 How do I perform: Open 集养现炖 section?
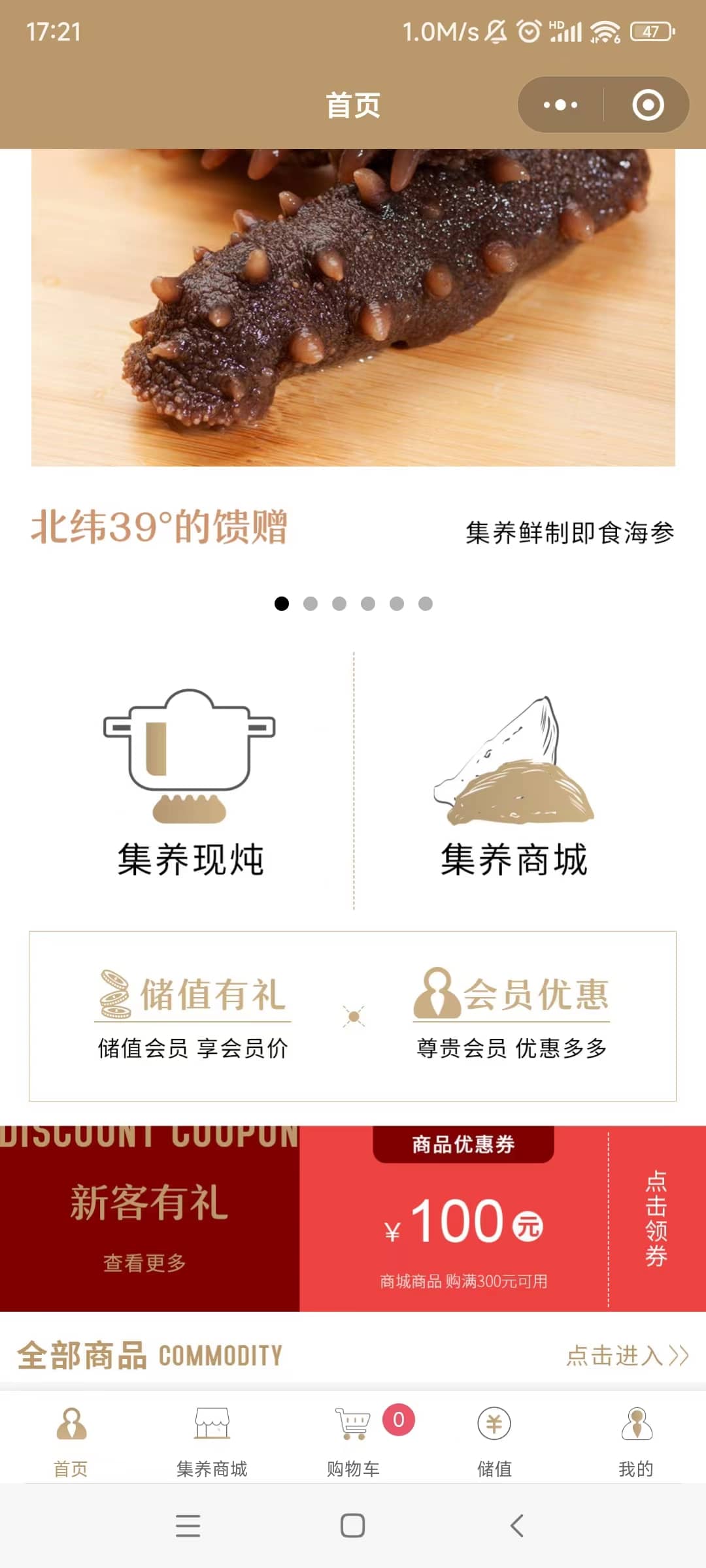click(x=190, y=784)
